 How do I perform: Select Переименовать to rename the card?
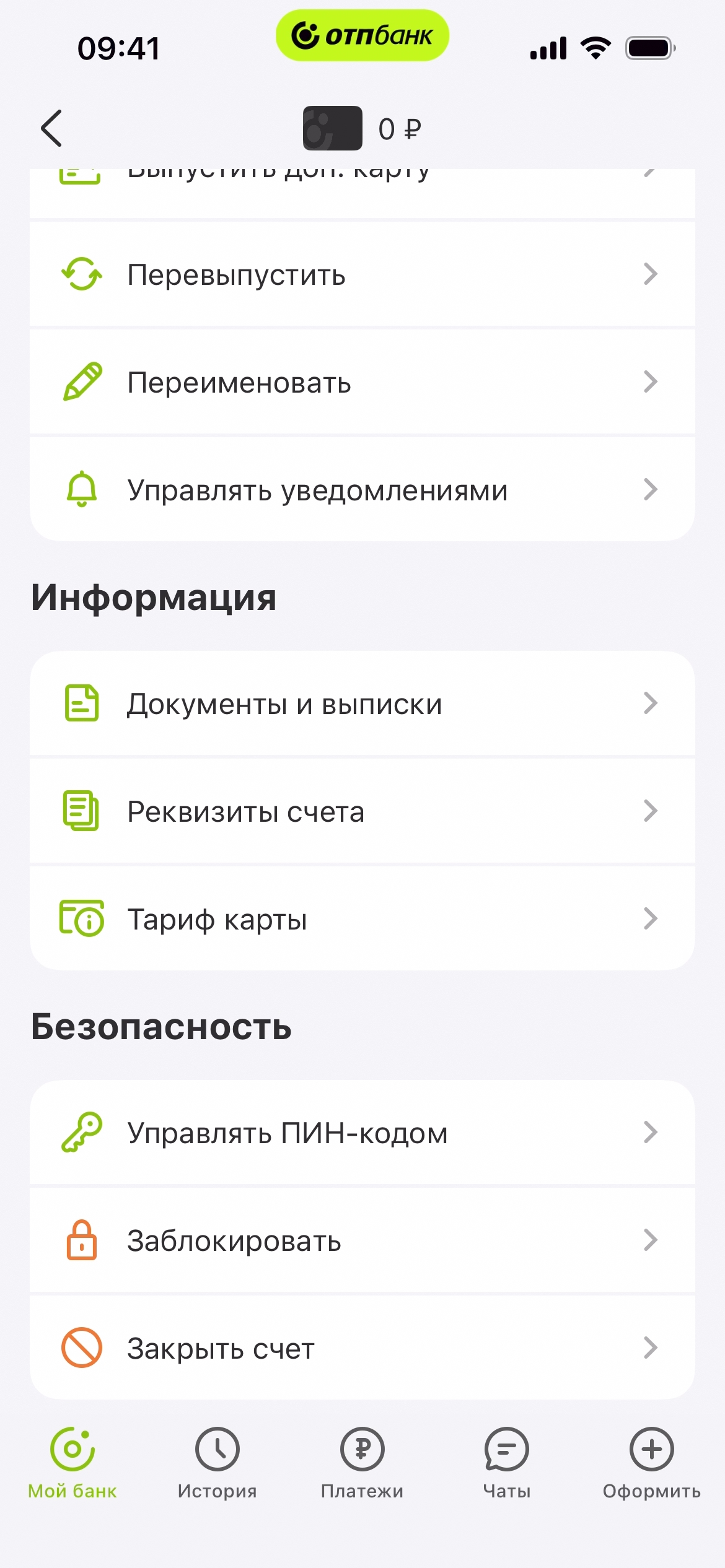click(x=362, y=382)
